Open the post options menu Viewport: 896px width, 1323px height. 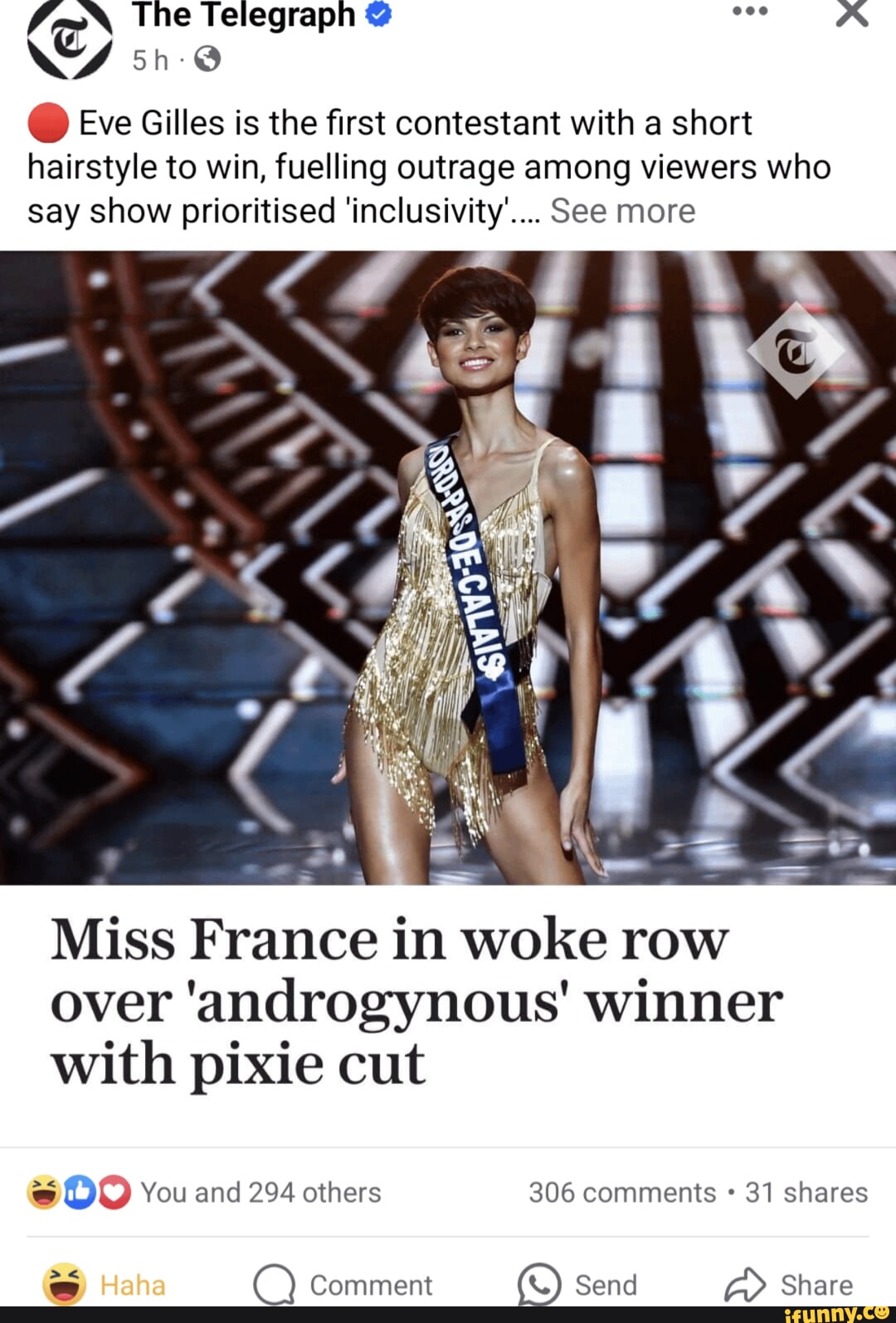(750, 12)
